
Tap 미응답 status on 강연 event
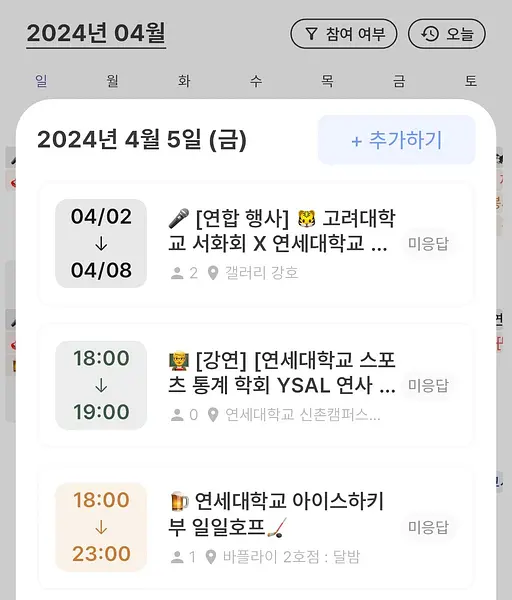(x=428, y=385)
